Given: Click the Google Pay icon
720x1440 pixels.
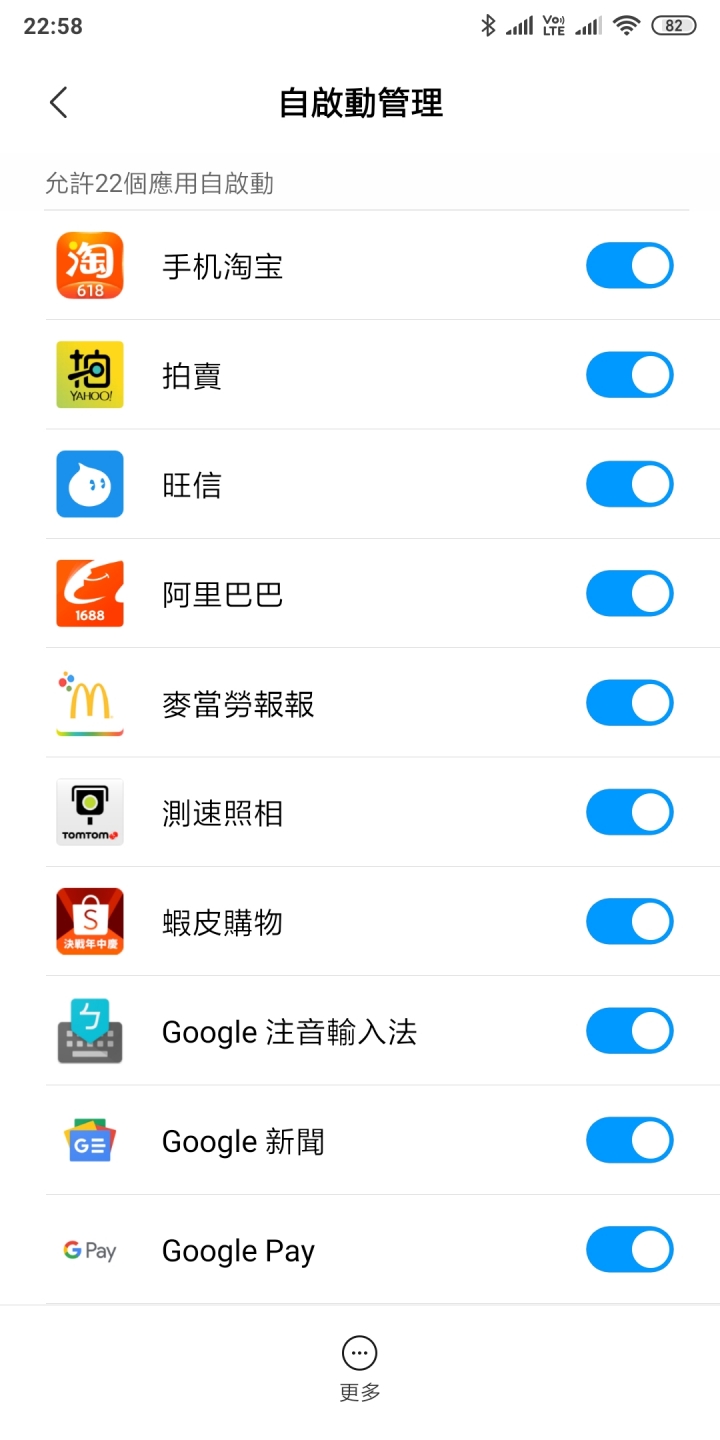Looking at the screenshot, I should 89,1249.
